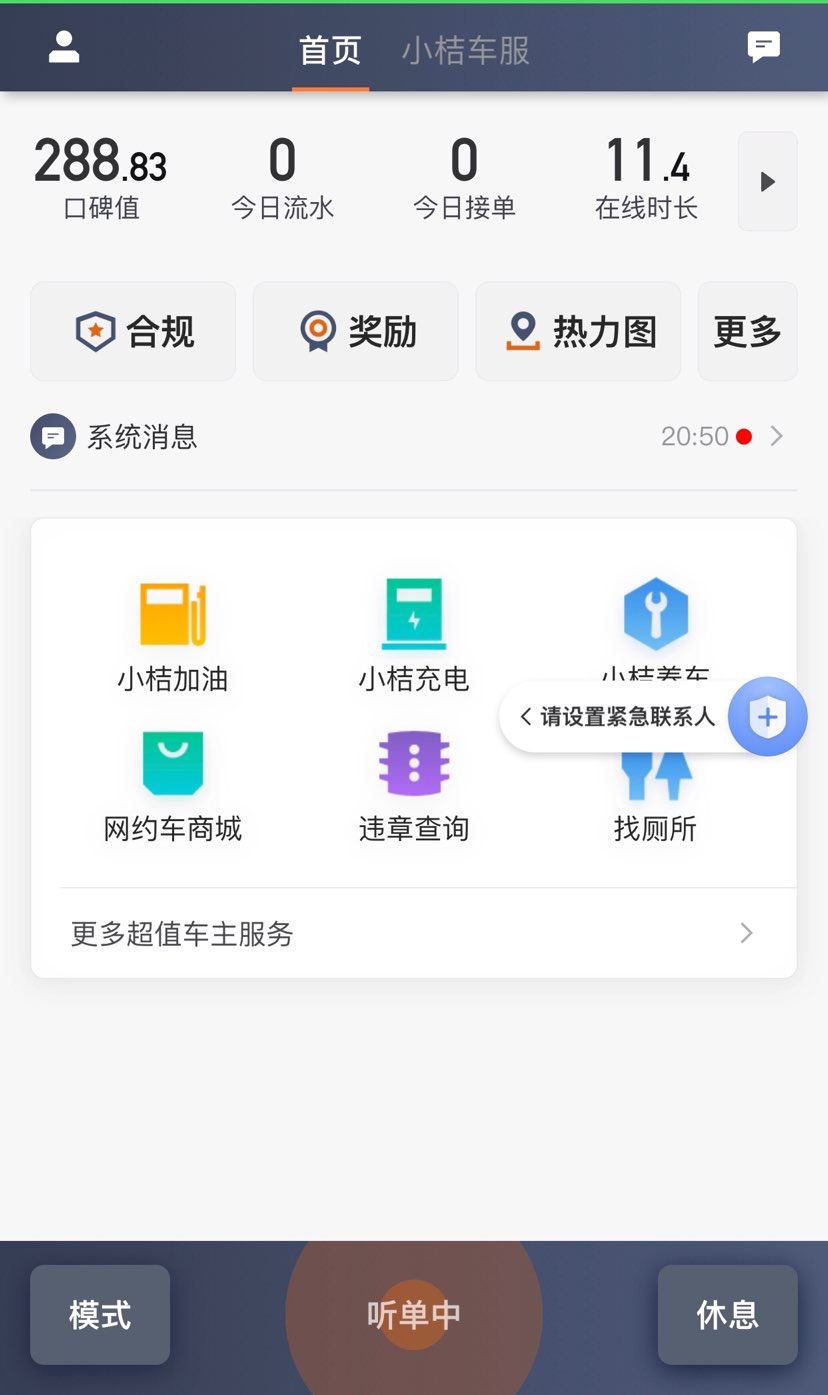Toggle rest mode with the 休息 button
Viewport: 828px width, 1395px height.
coord(727,1315)
